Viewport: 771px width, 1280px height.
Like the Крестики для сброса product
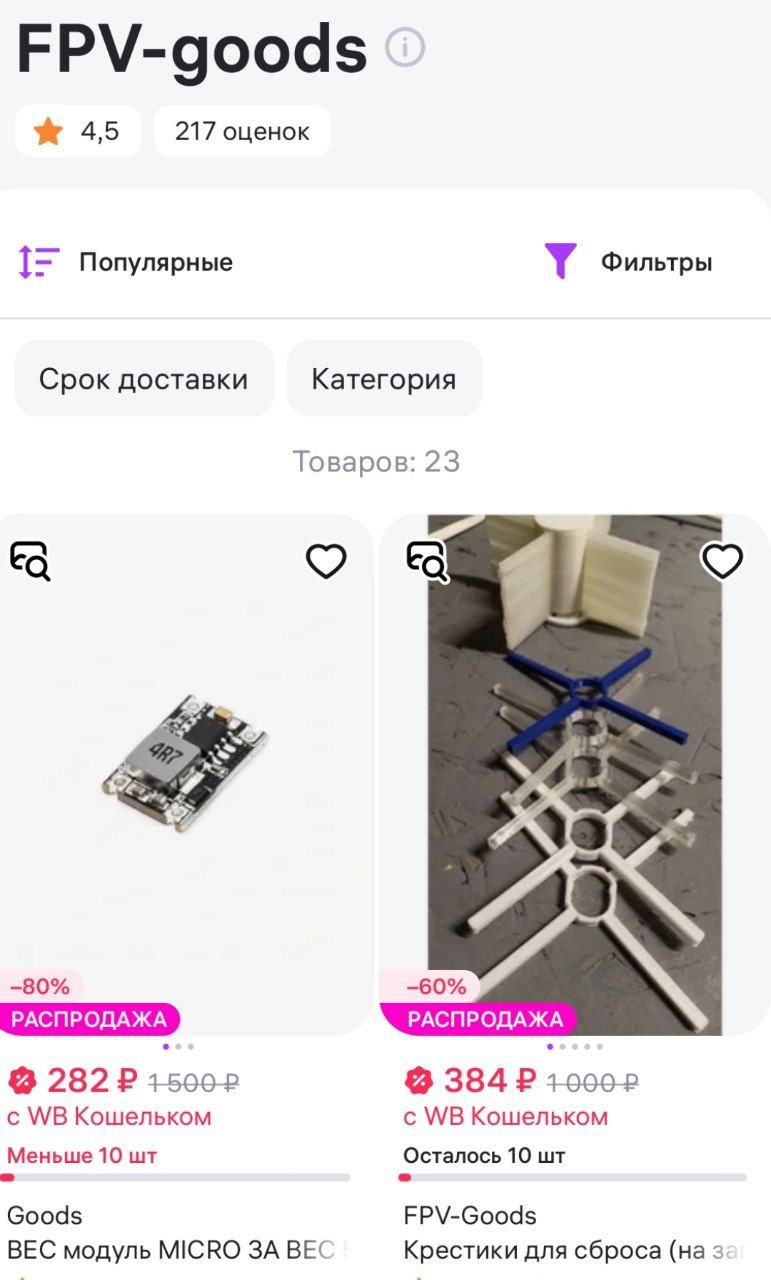pyautogui.click(x=722, y=561)
